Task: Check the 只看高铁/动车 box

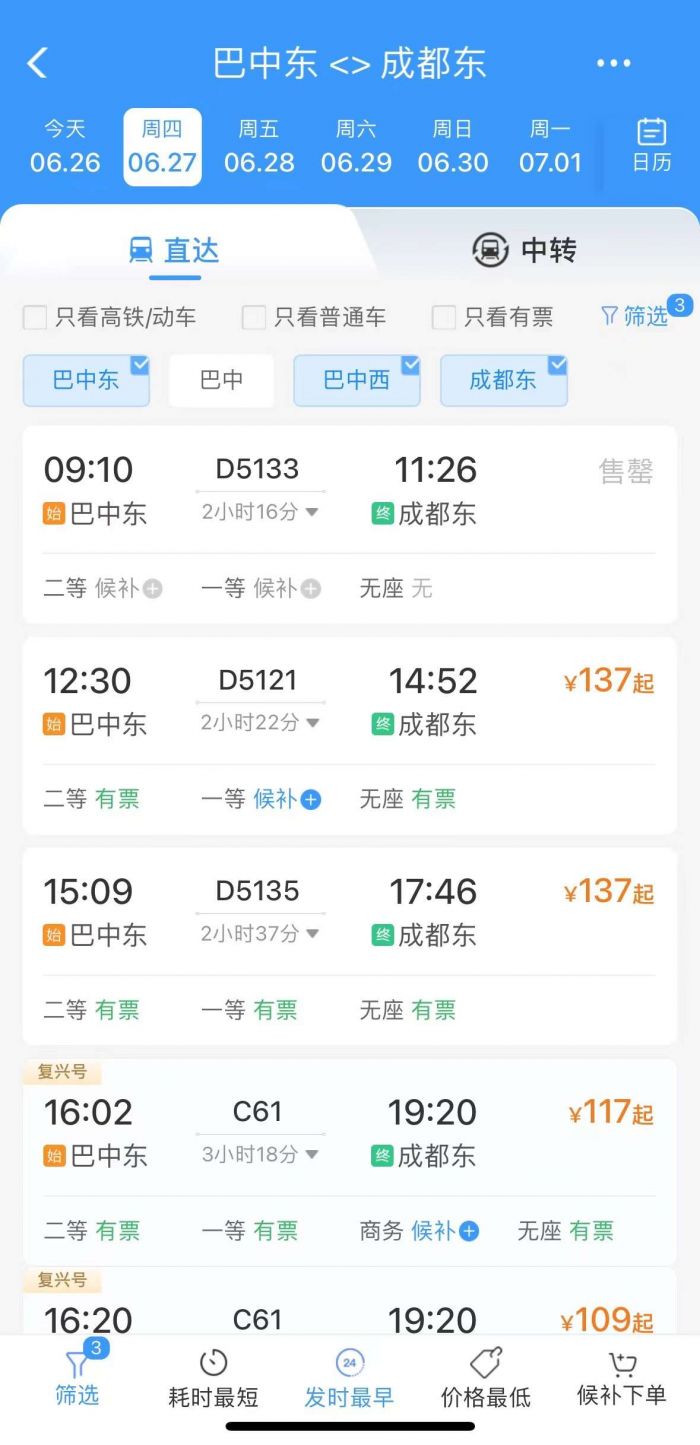Action: pyautogui.click(x=109, y=318)
